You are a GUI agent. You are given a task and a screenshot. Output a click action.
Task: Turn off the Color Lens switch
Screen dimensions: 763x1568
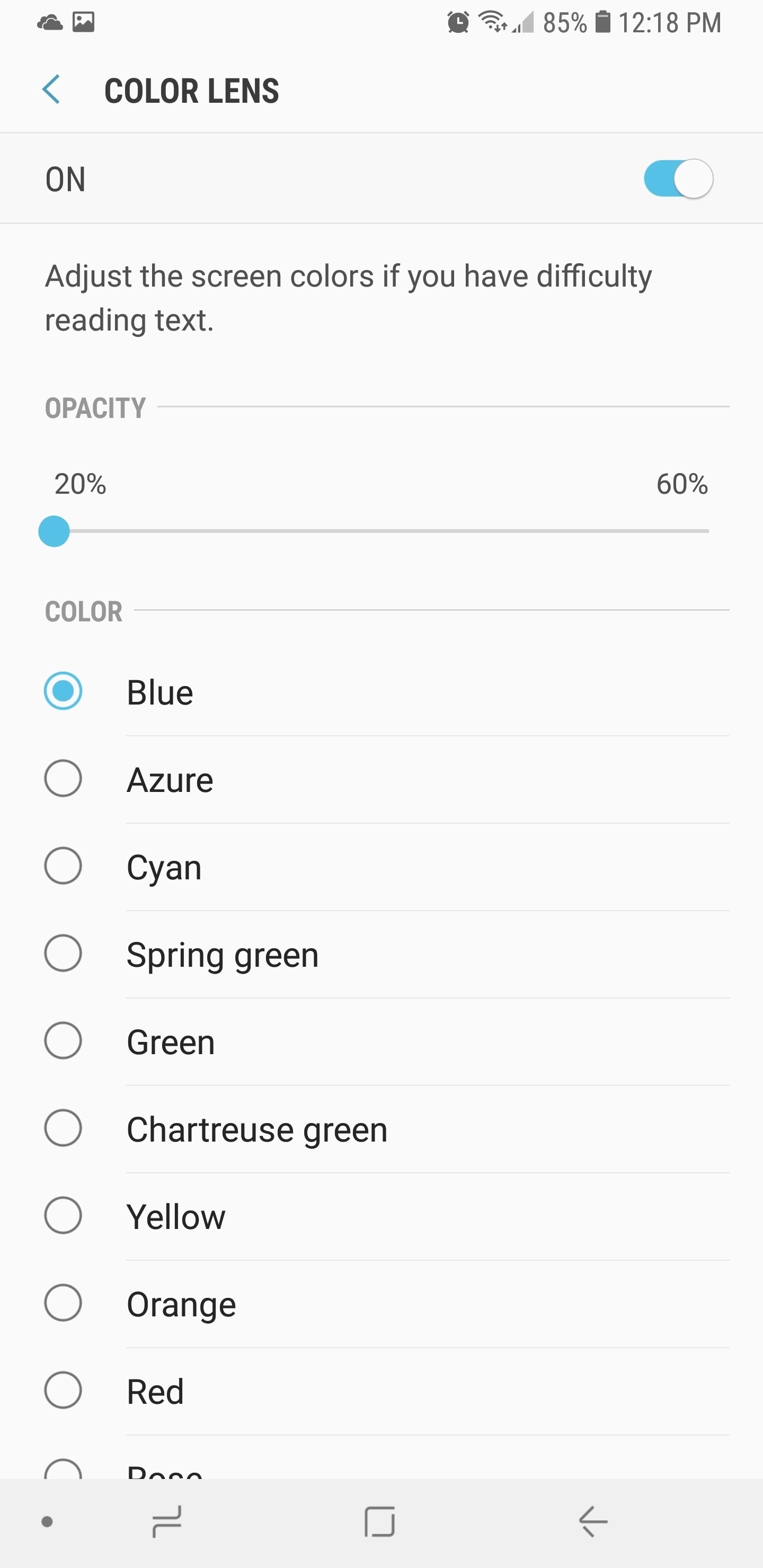(x=678, y=179)
